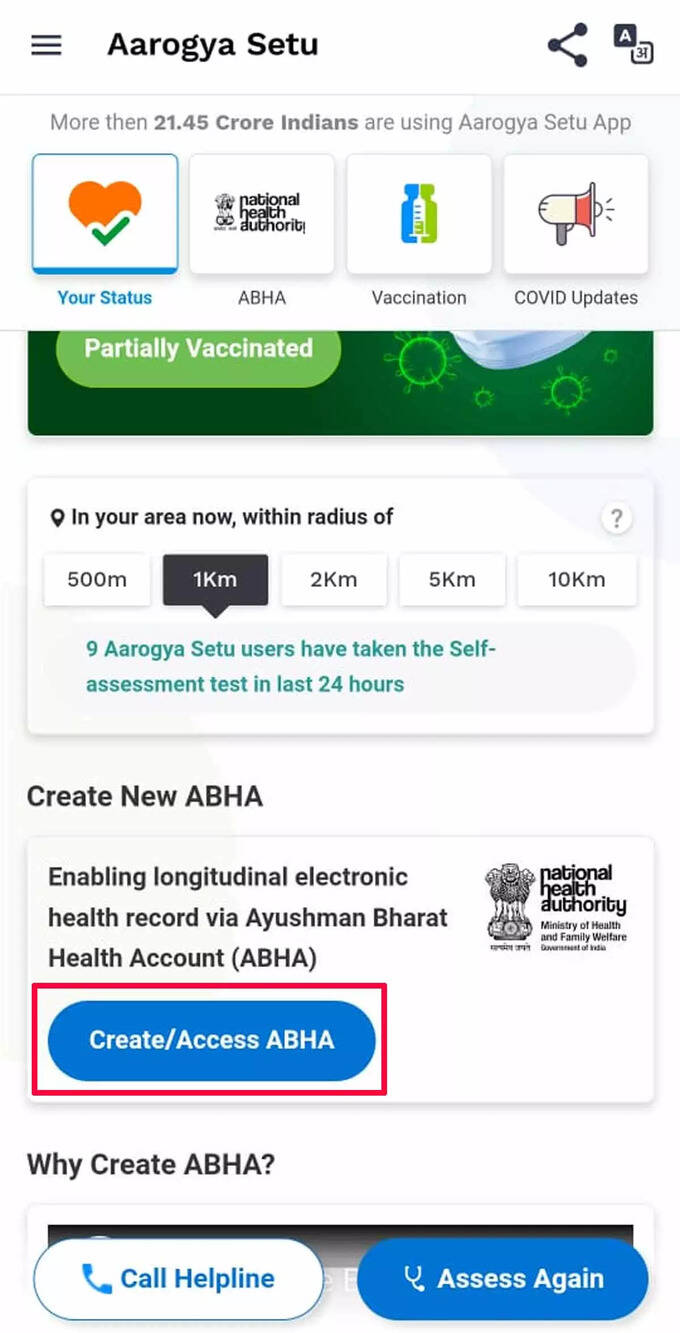Open the hamburger drawer menu
Image resolution: width=680 pixels, height=1333 pixels.
(46, 46)
